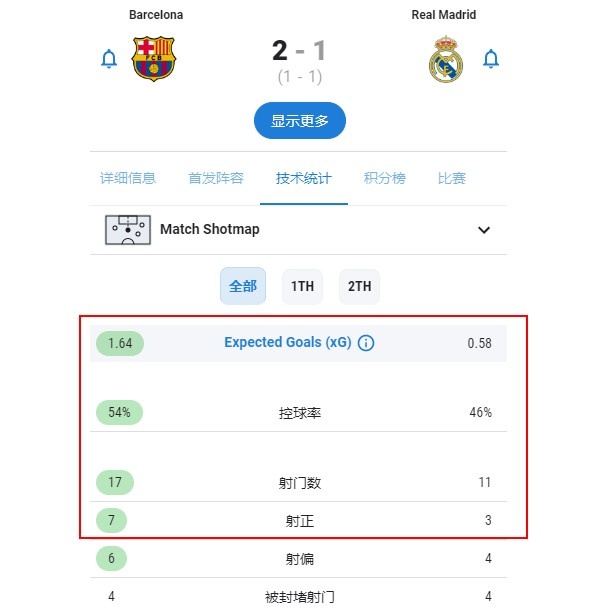Show first half 1TH statistics
This screenshot has width=600, height=610.
tap(302, 286)
